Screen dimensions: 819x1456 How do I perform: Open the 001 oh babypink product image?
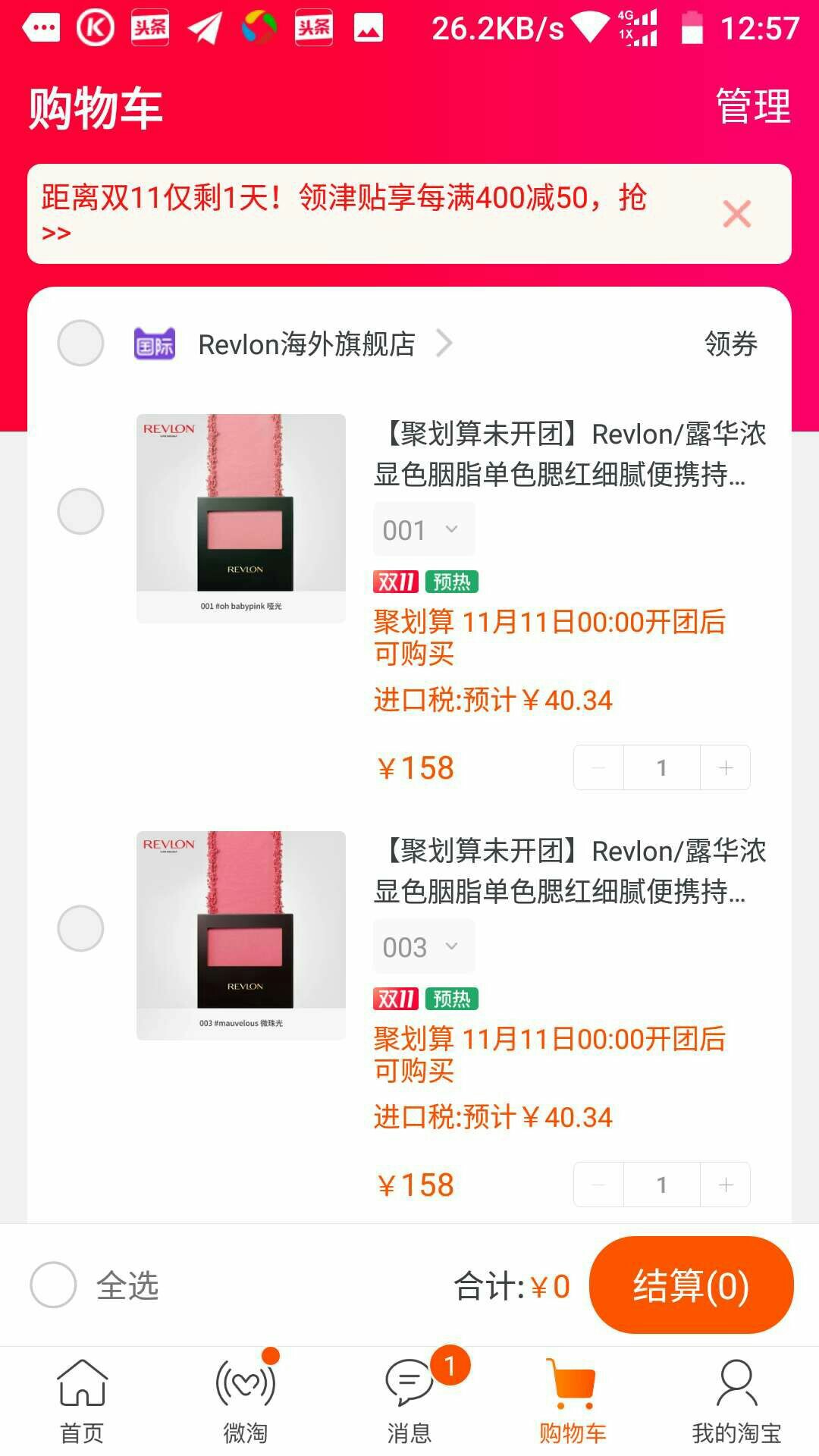click(241, 519)
